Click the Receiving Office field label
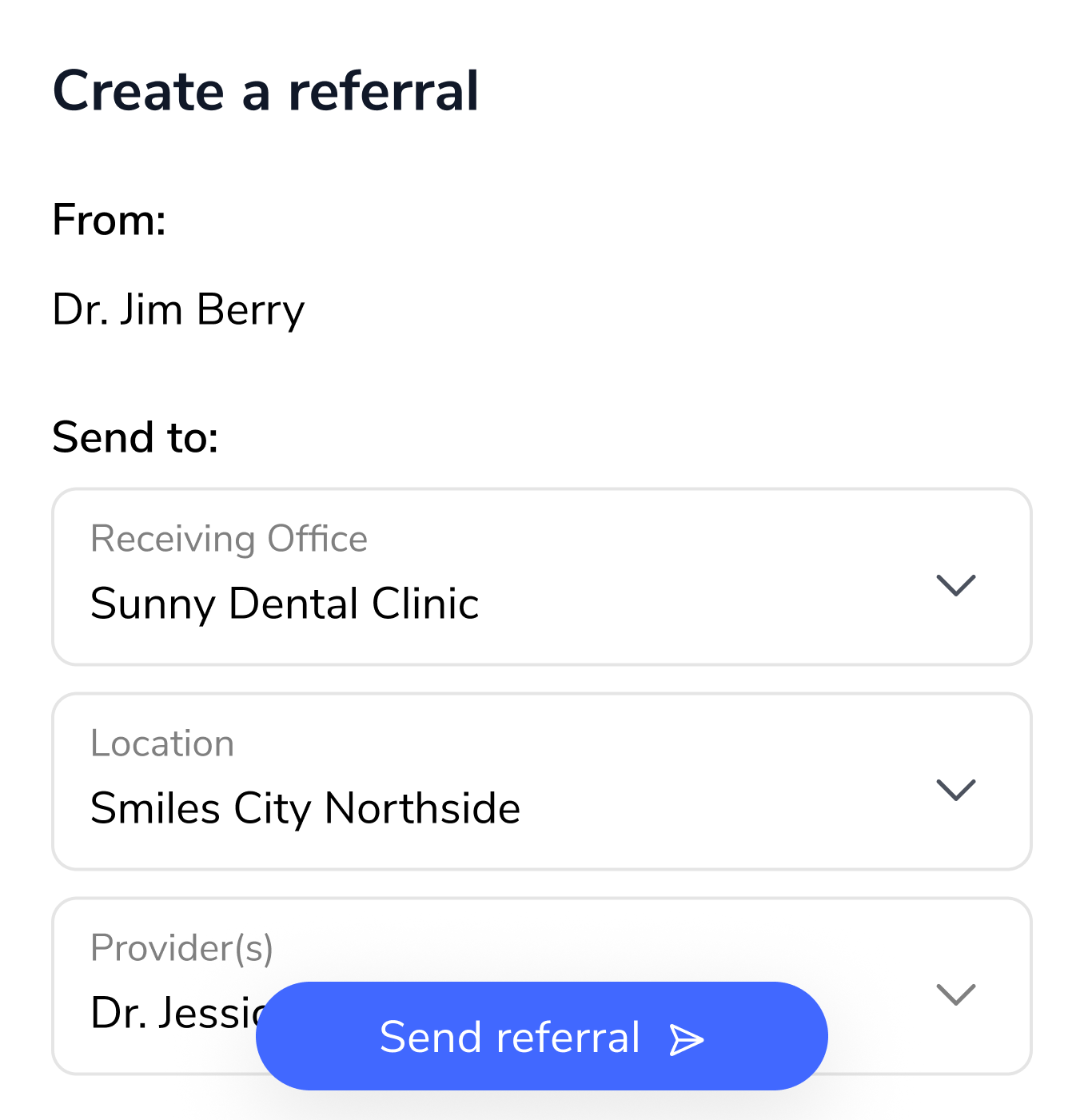1084x1120 pixels. tap(229, 538)
